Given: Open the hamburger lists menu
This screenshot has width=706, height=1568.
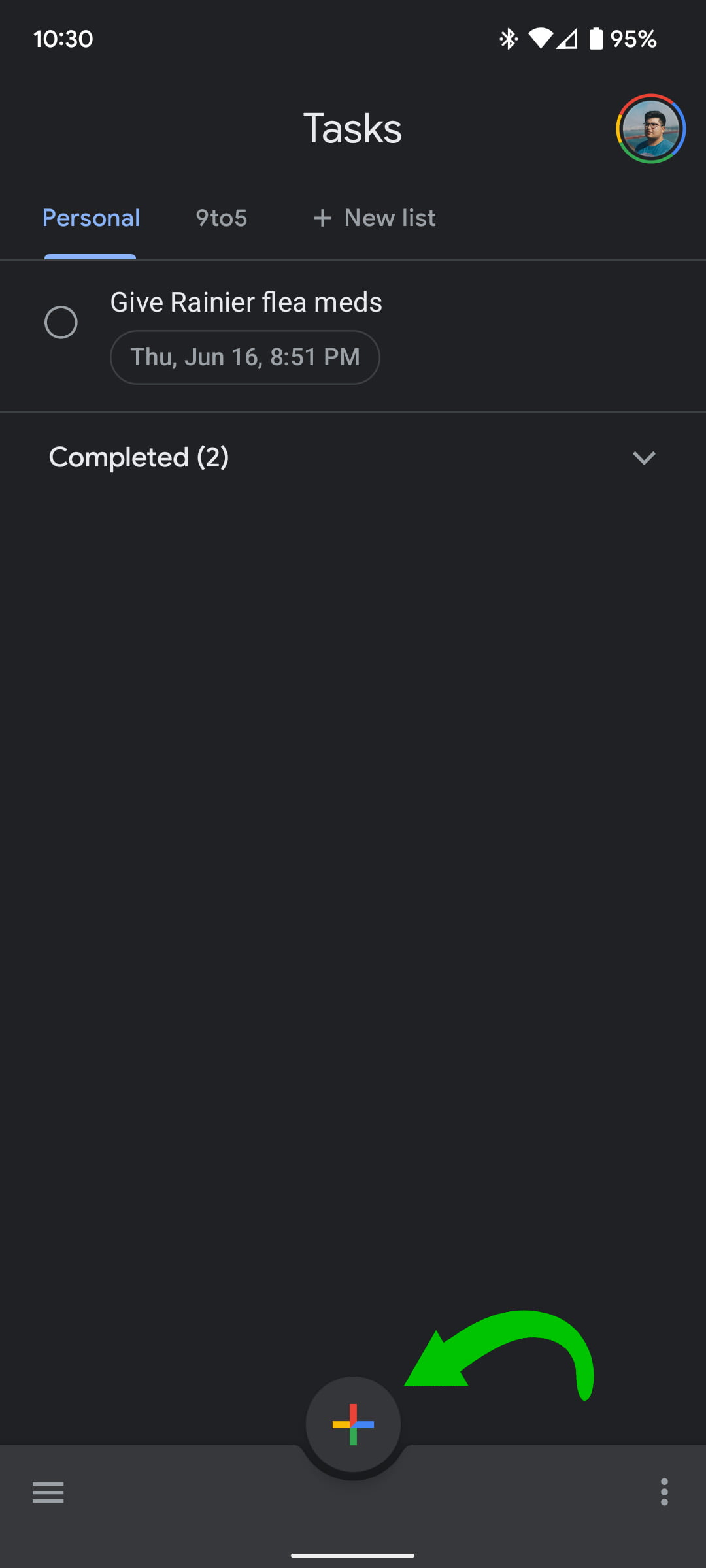Looking at the screenshot, I should [48, 1492].
